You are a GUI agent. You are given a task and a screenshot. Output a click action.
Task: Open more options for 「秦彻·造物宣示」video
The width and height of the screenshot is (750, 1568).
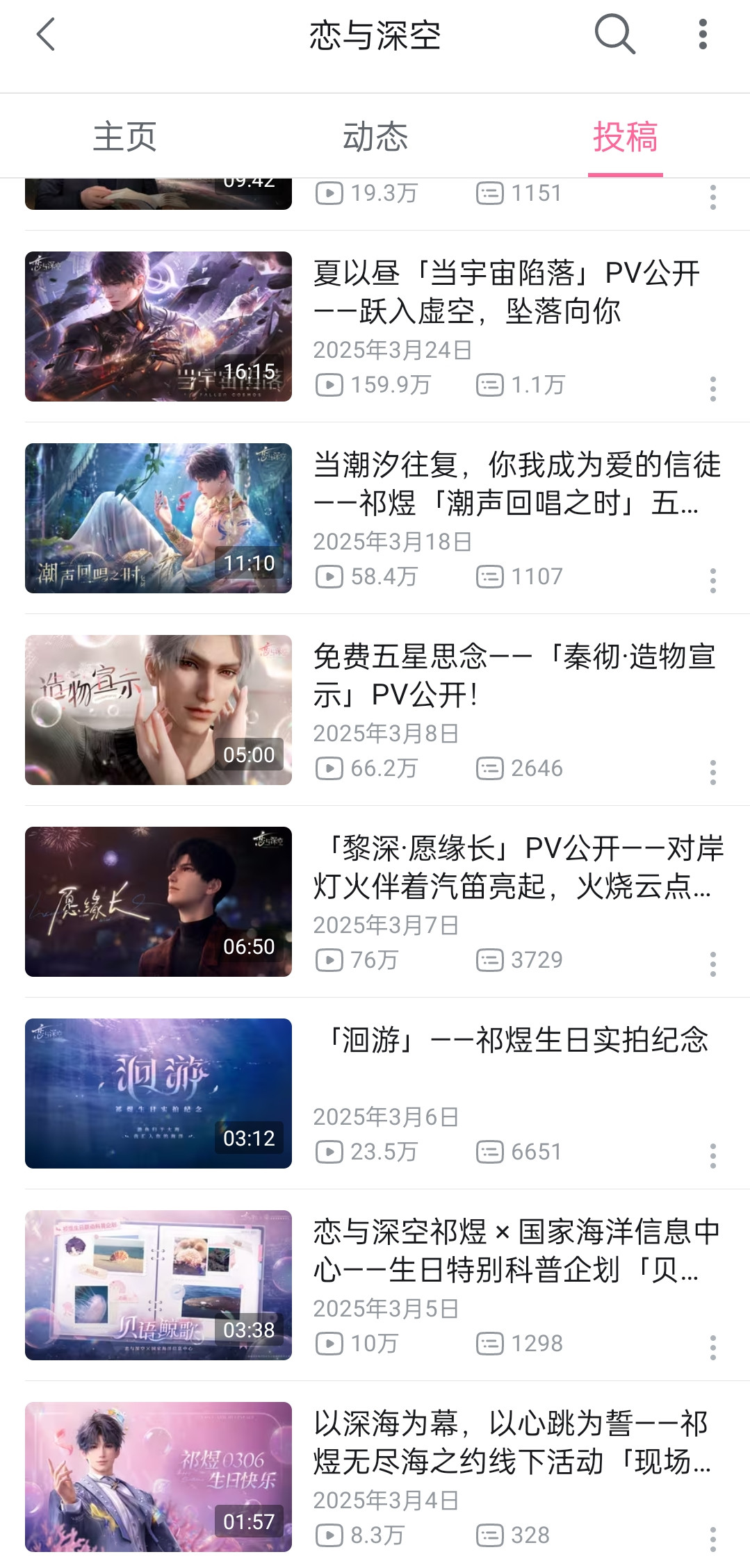pos(712,773)
